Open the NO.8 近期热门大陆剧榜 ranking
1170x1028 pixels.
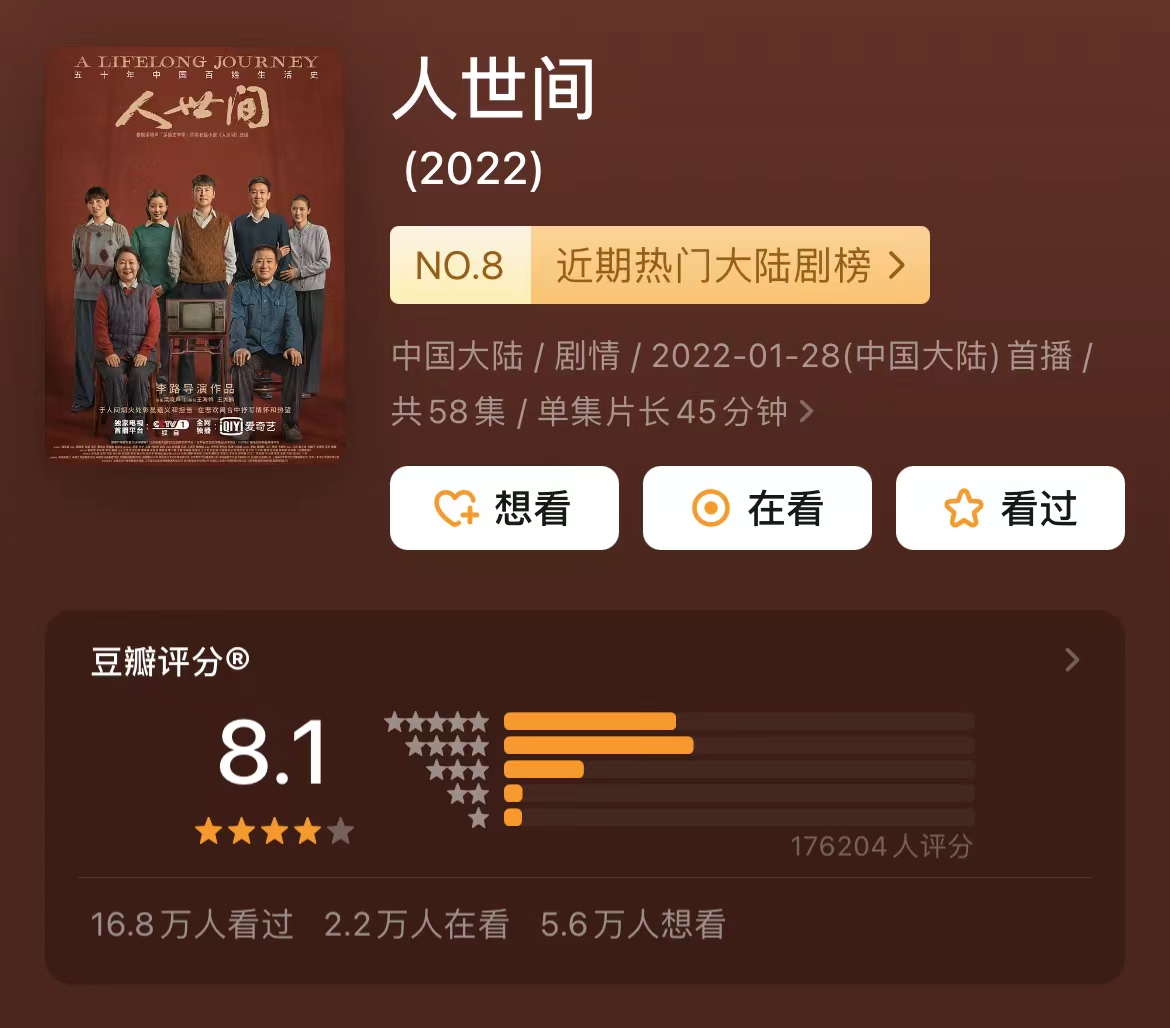(x=660, y=266)
